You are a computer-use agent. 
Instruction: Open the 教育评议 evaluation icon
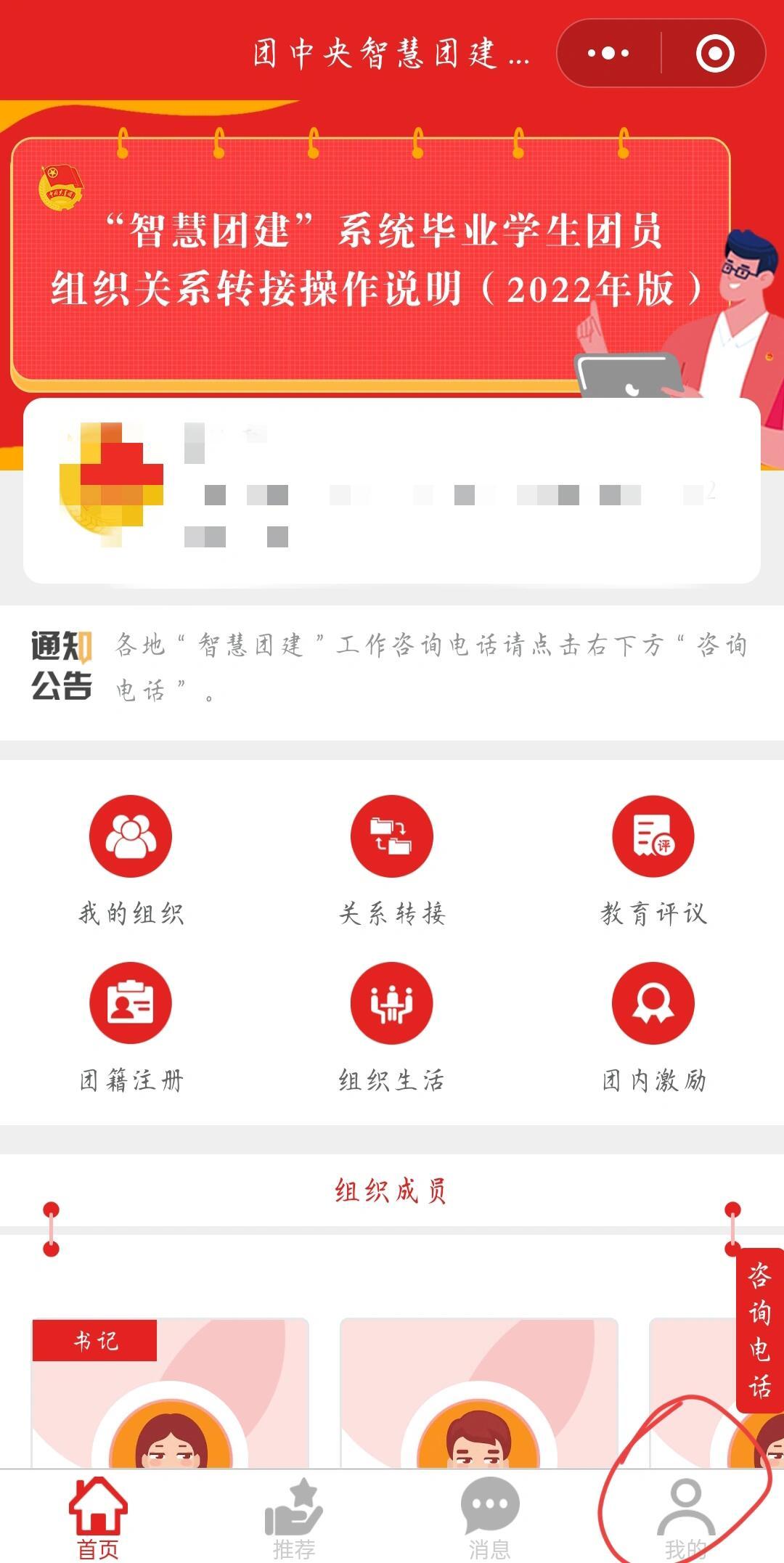point(652,836)
